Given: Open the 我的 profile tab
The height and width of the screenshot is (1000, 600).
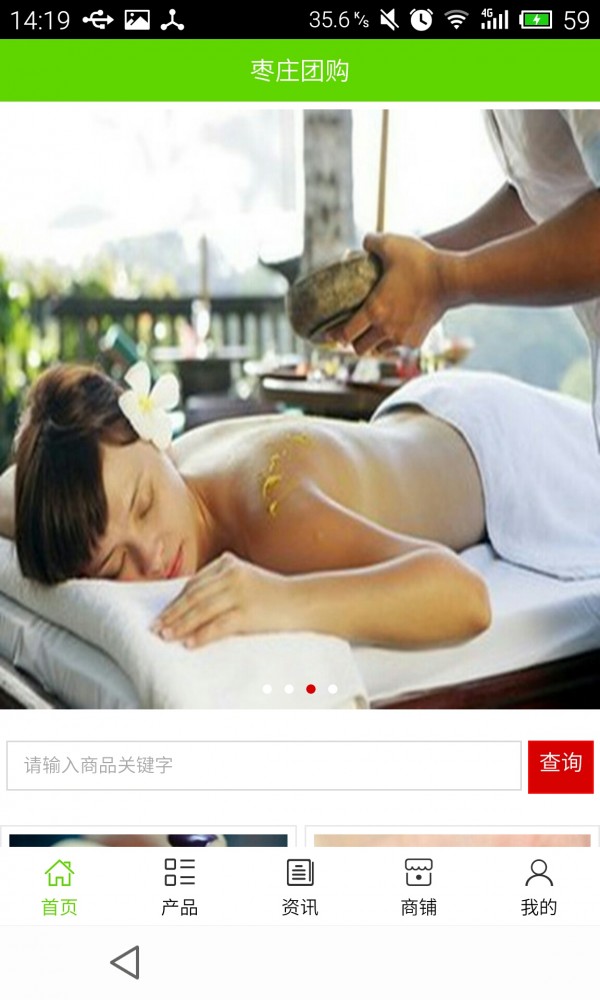Looking at the screenshot, I should pos(539,886).
